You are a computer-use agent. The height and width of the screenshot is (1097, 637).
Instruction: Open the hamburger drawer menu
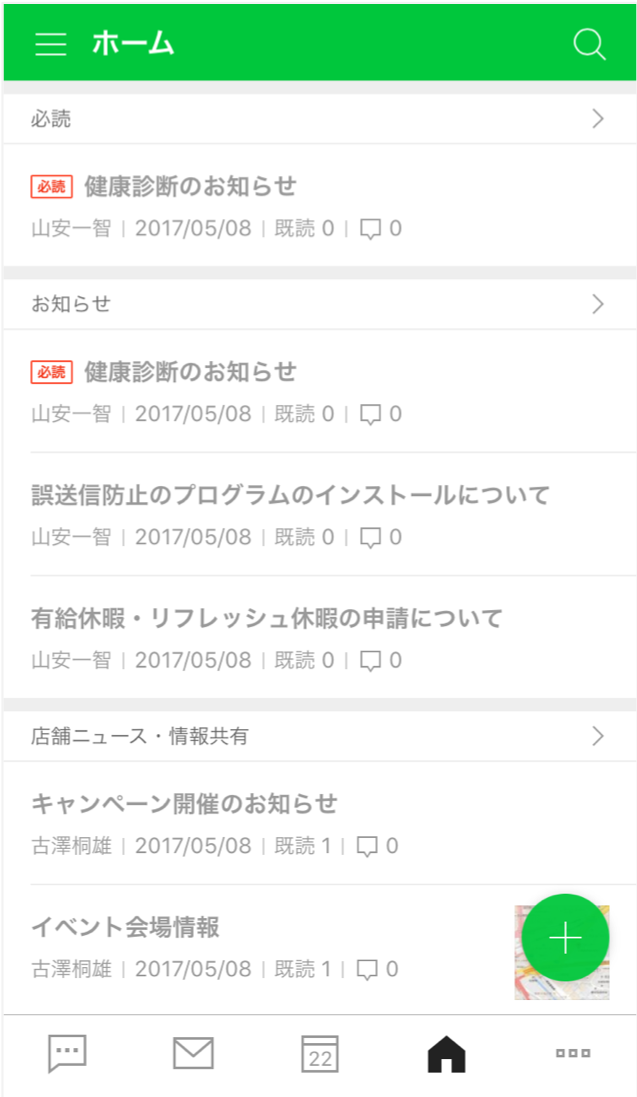[51, 44]
